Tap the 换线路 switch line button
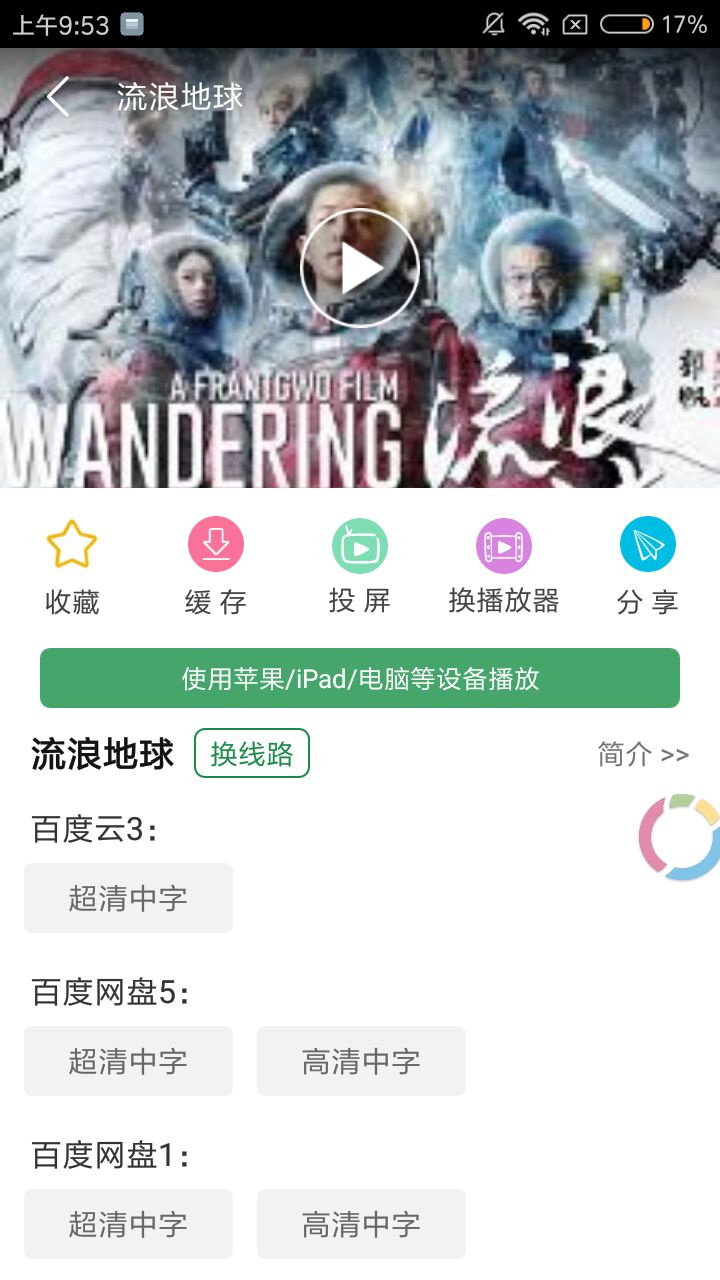This screenshot has height=1280, width=720. click(251, 755)
